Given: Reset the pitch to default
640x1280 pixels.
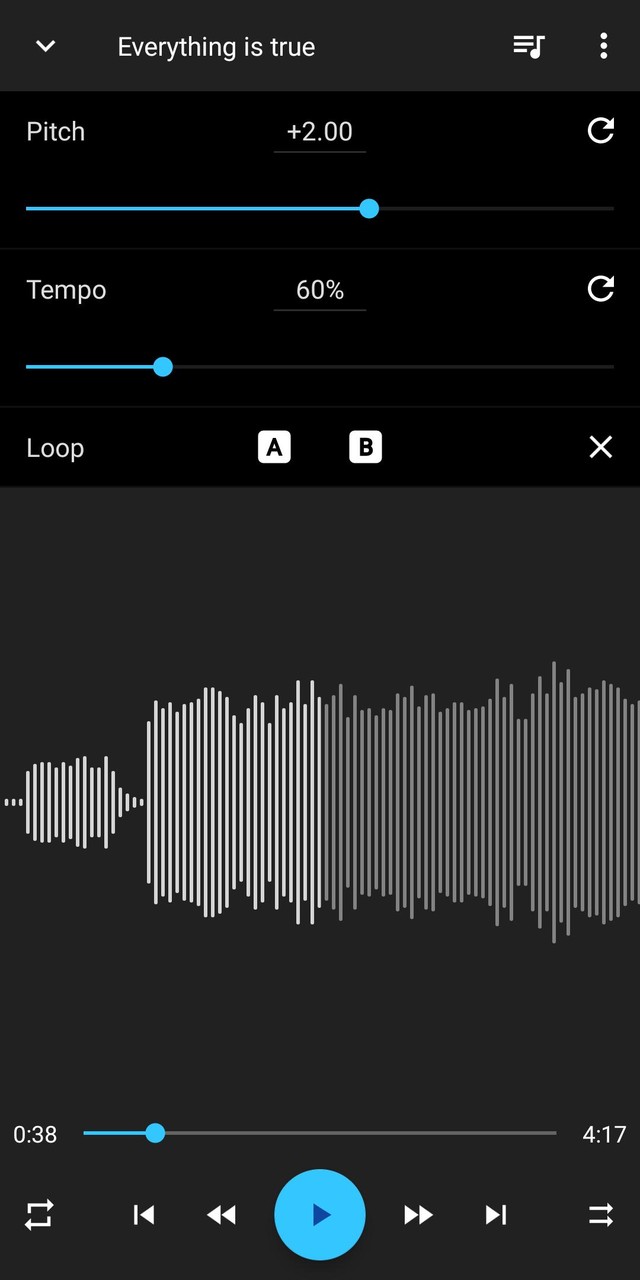Looking at the screenshot, I should point(600,131).
